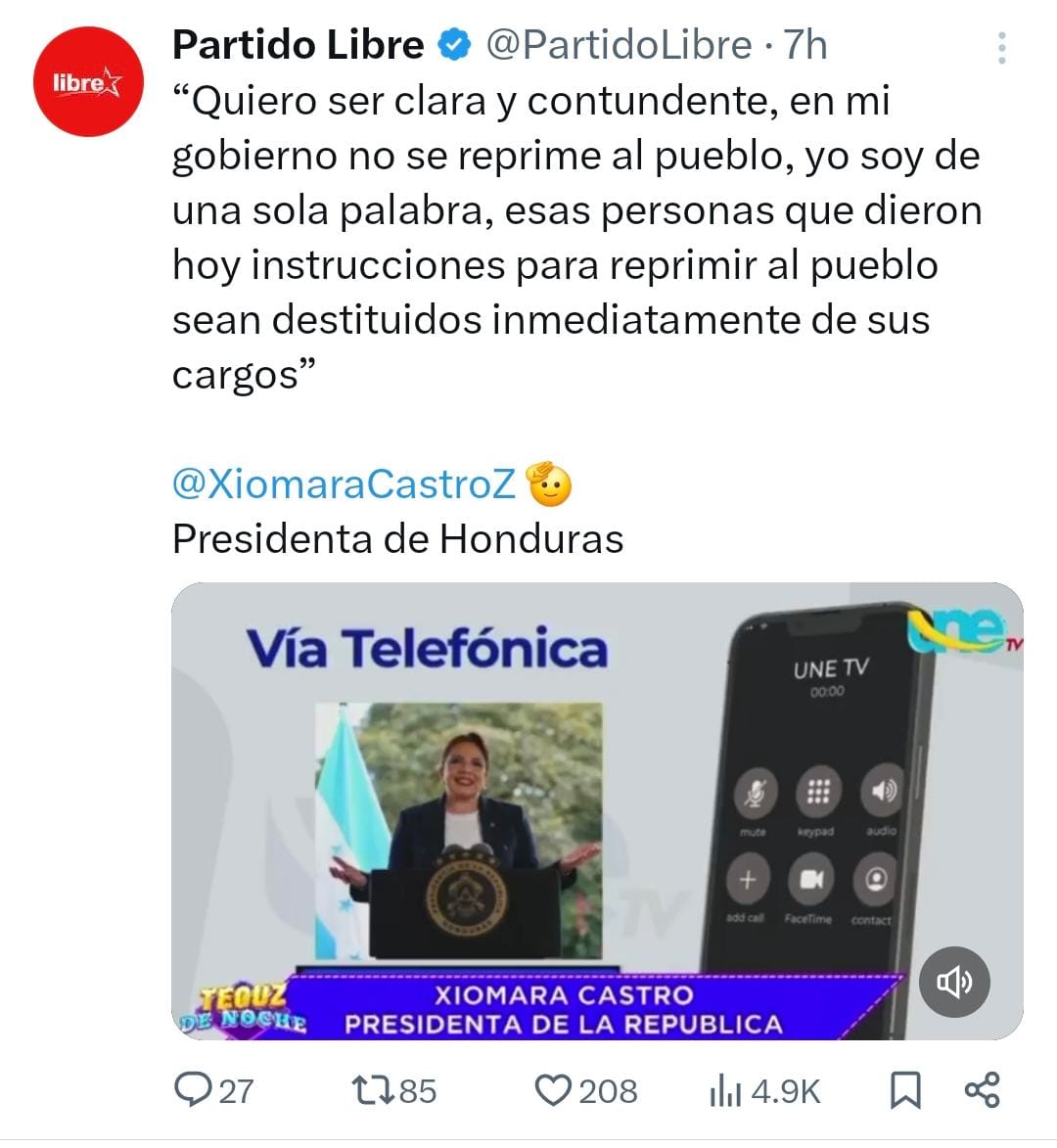Like the Partido Libre tweet
Viewport: 1057px width, 1148px height.
tap(554, 1089)
